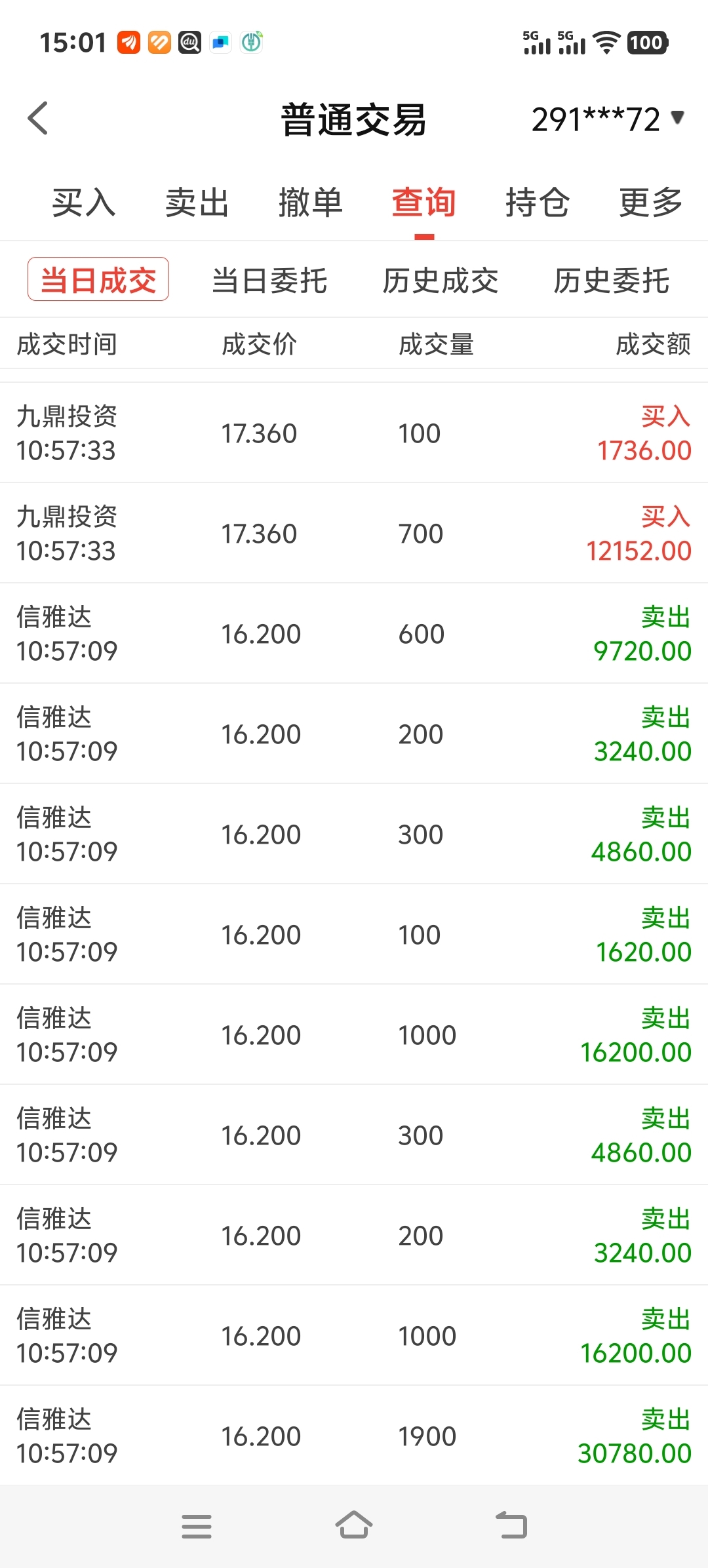Open the 持仓 tab
The height and width of the screenshot is (1568, 708).
538,202
